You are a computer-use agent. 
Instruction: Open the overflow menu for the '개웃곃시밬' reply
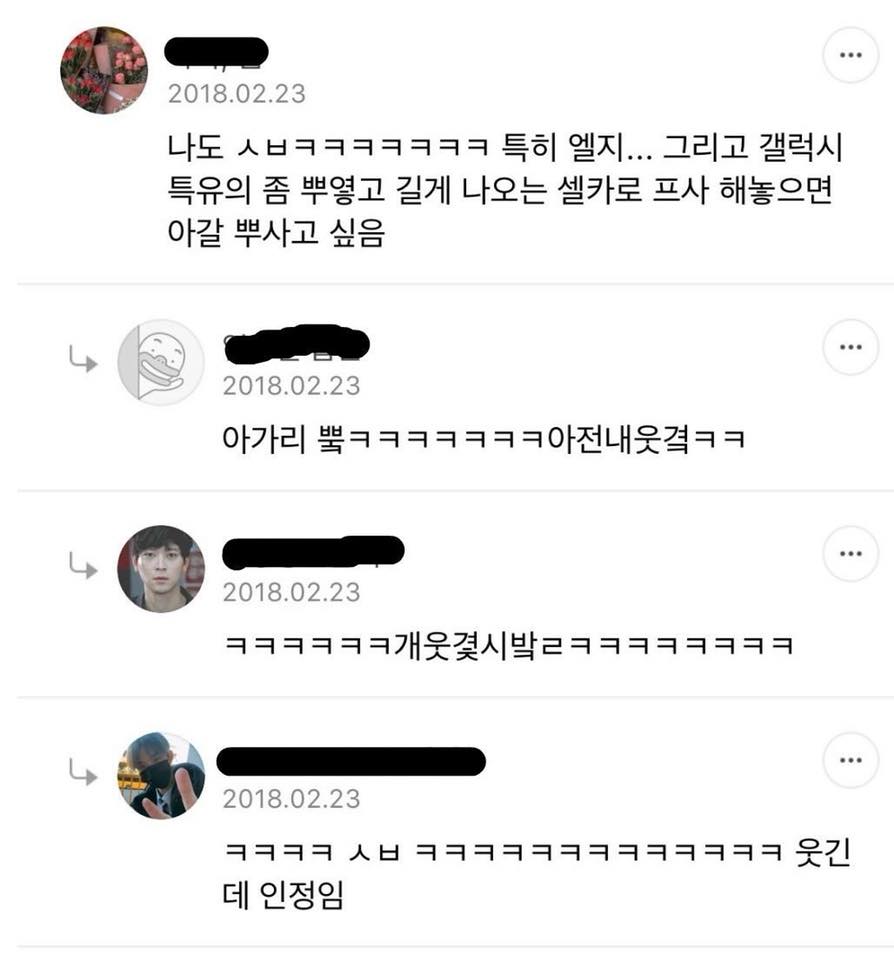[850, 554]
